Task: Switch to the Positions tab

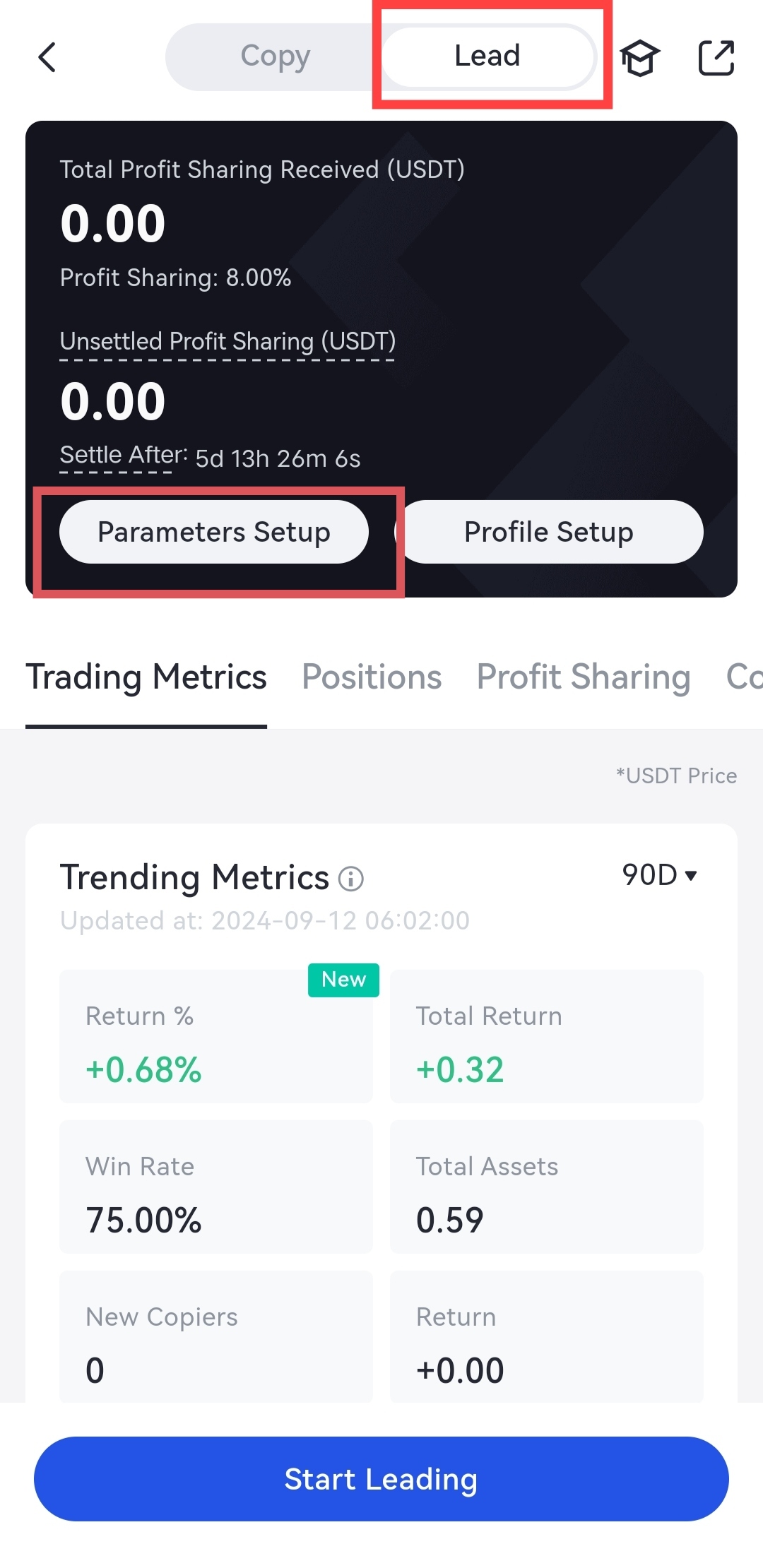Action: click(372, 677)
